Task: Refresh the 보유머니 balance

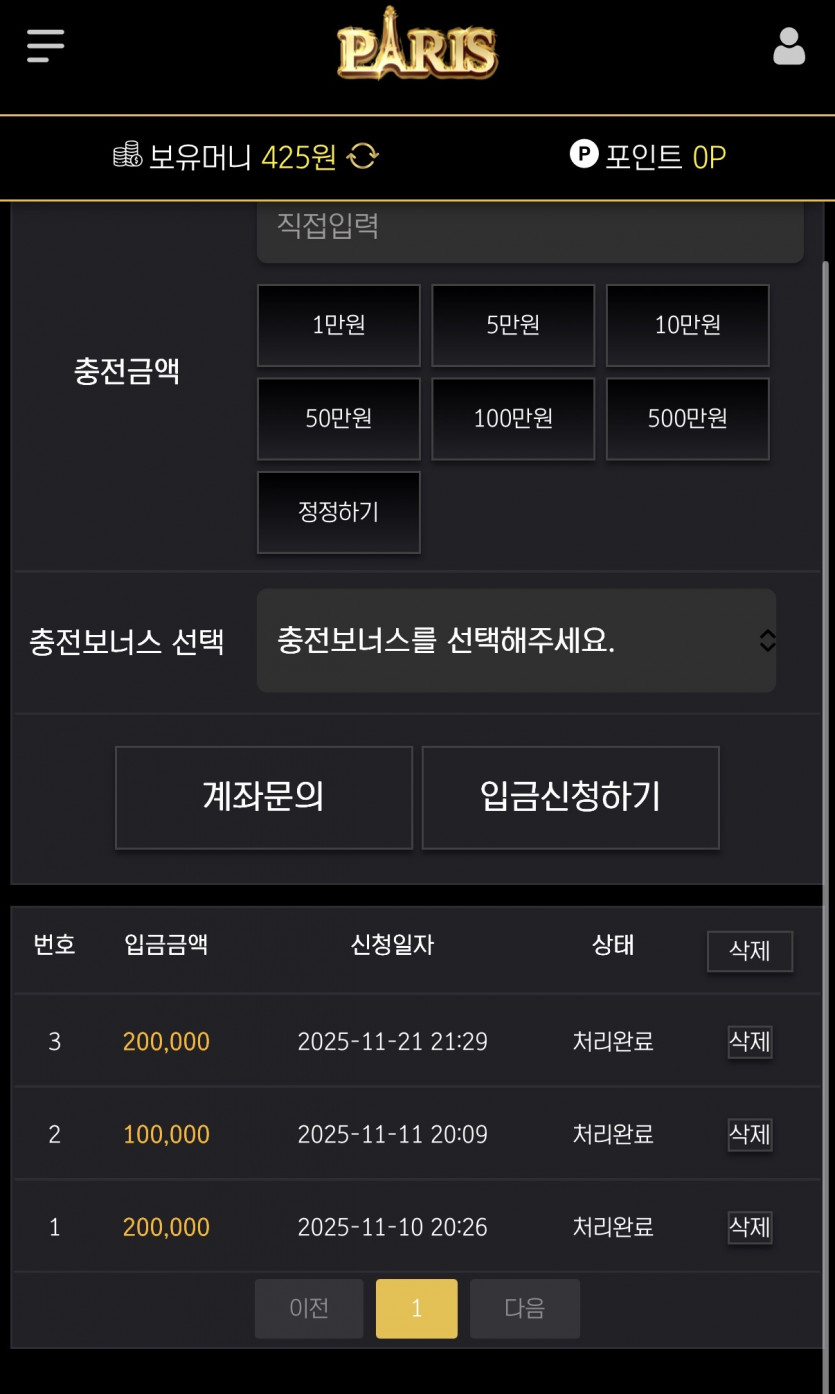Action: tap(363, 157)
